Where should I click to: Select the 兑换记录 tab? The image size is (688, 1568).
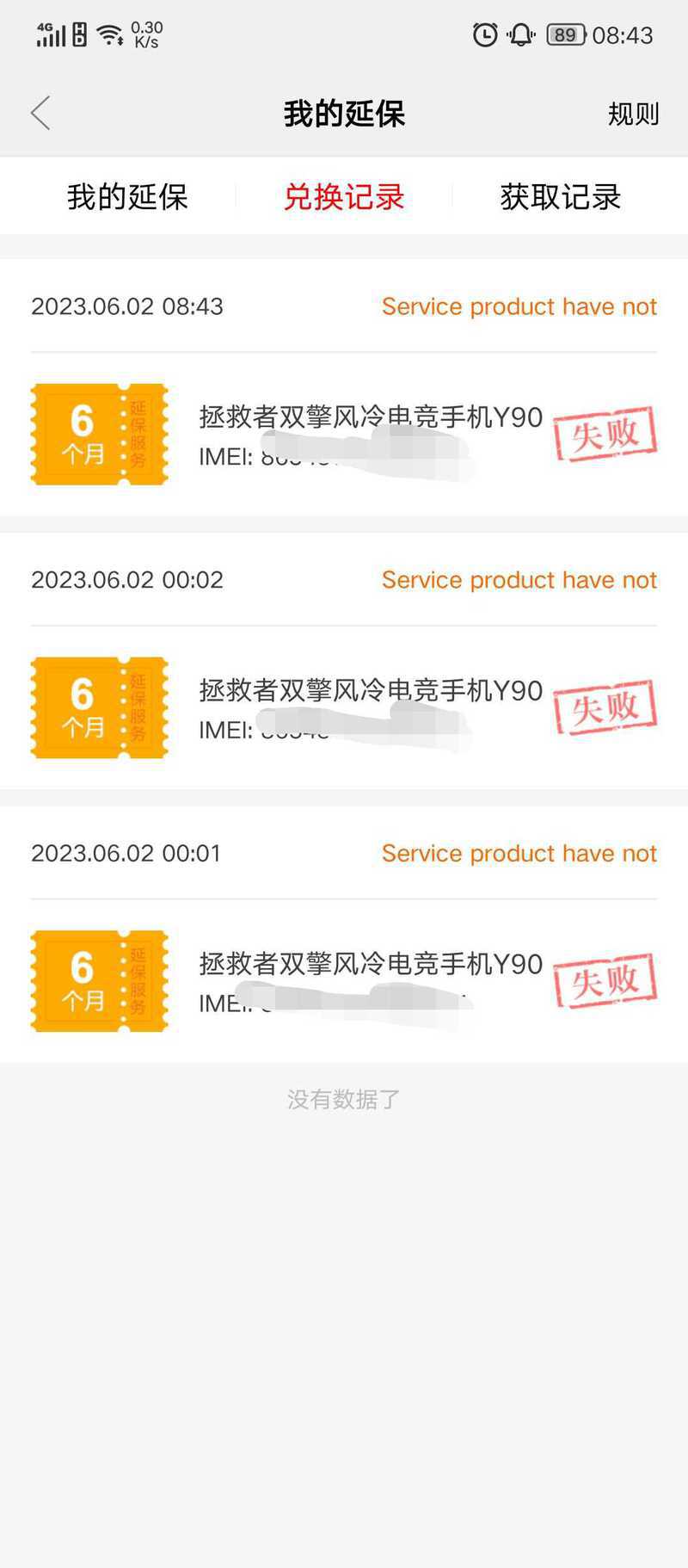344,197
